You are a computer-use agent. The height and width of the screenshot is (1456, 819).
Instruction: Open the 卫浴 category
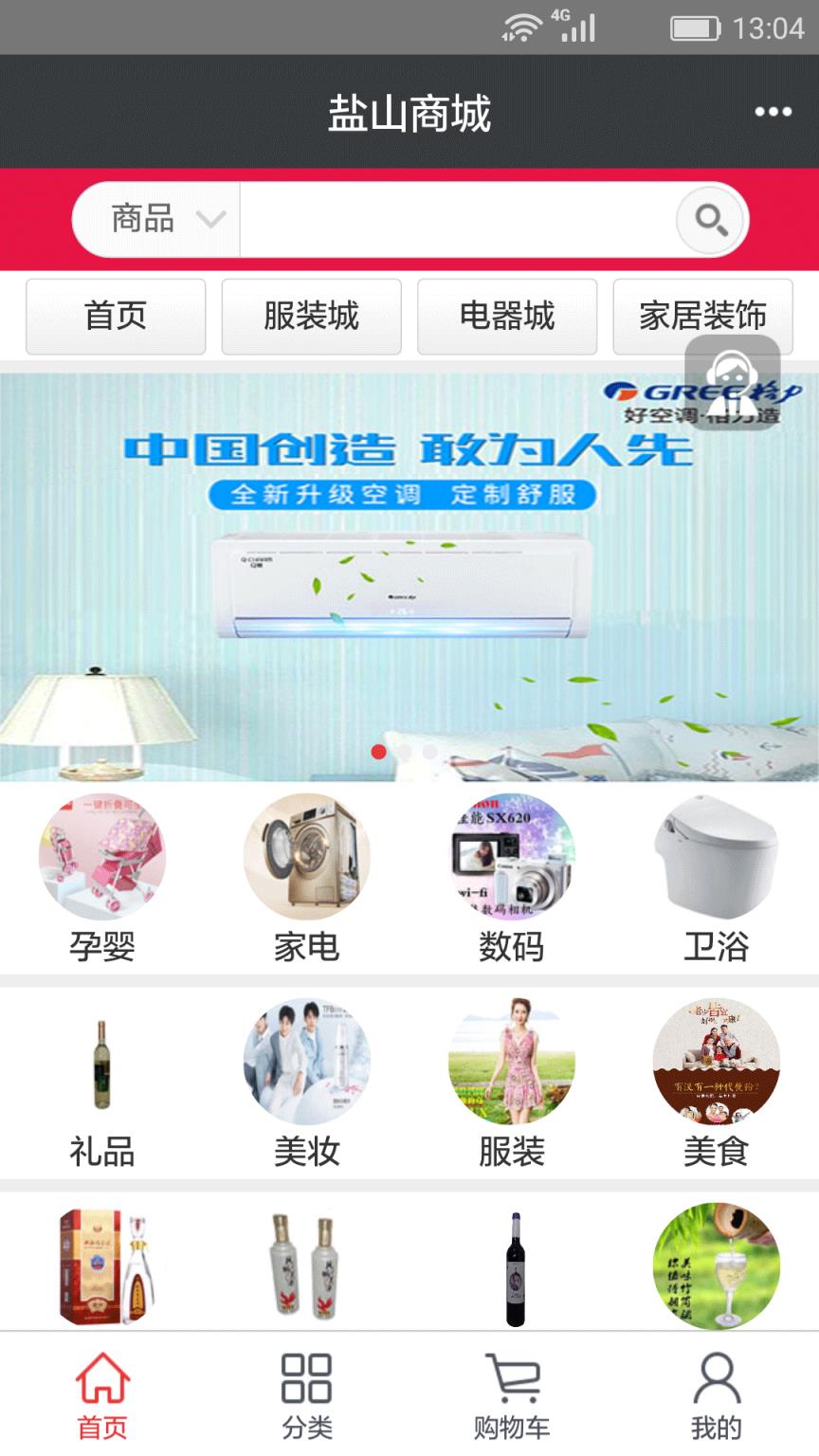point(717,878)
